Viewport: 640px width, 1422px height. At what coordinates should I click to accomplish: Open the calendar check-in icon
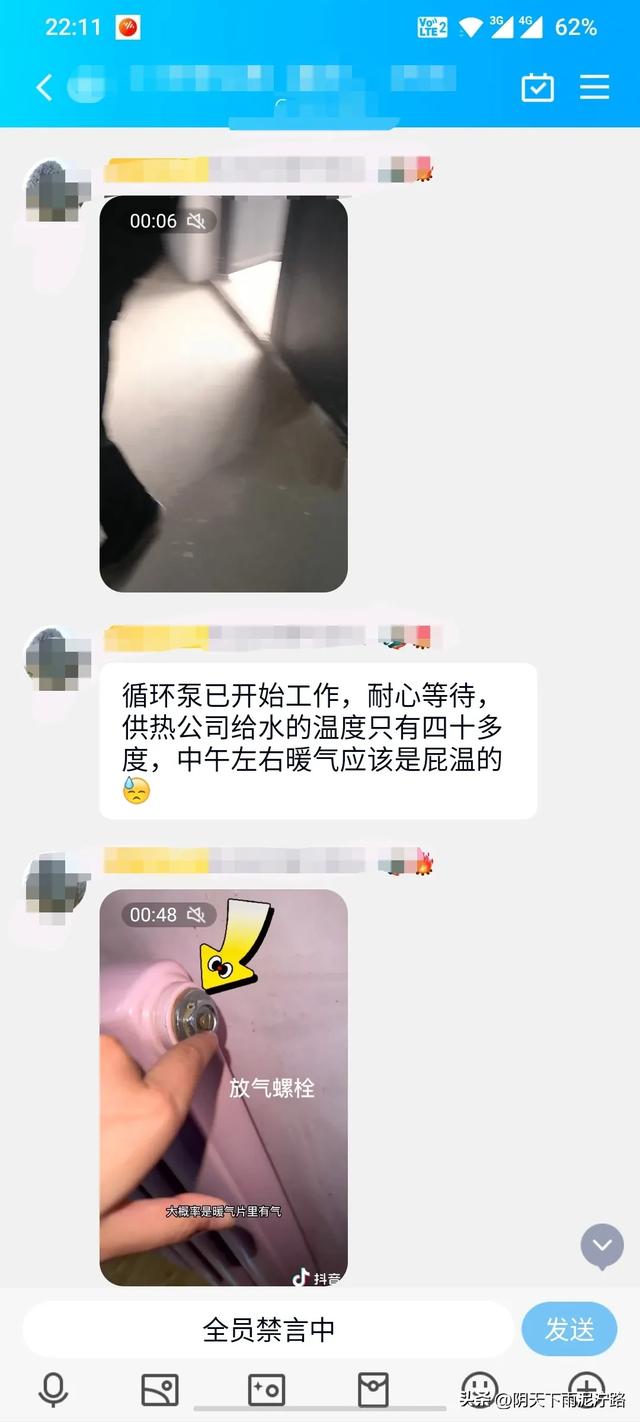[538, 87]
